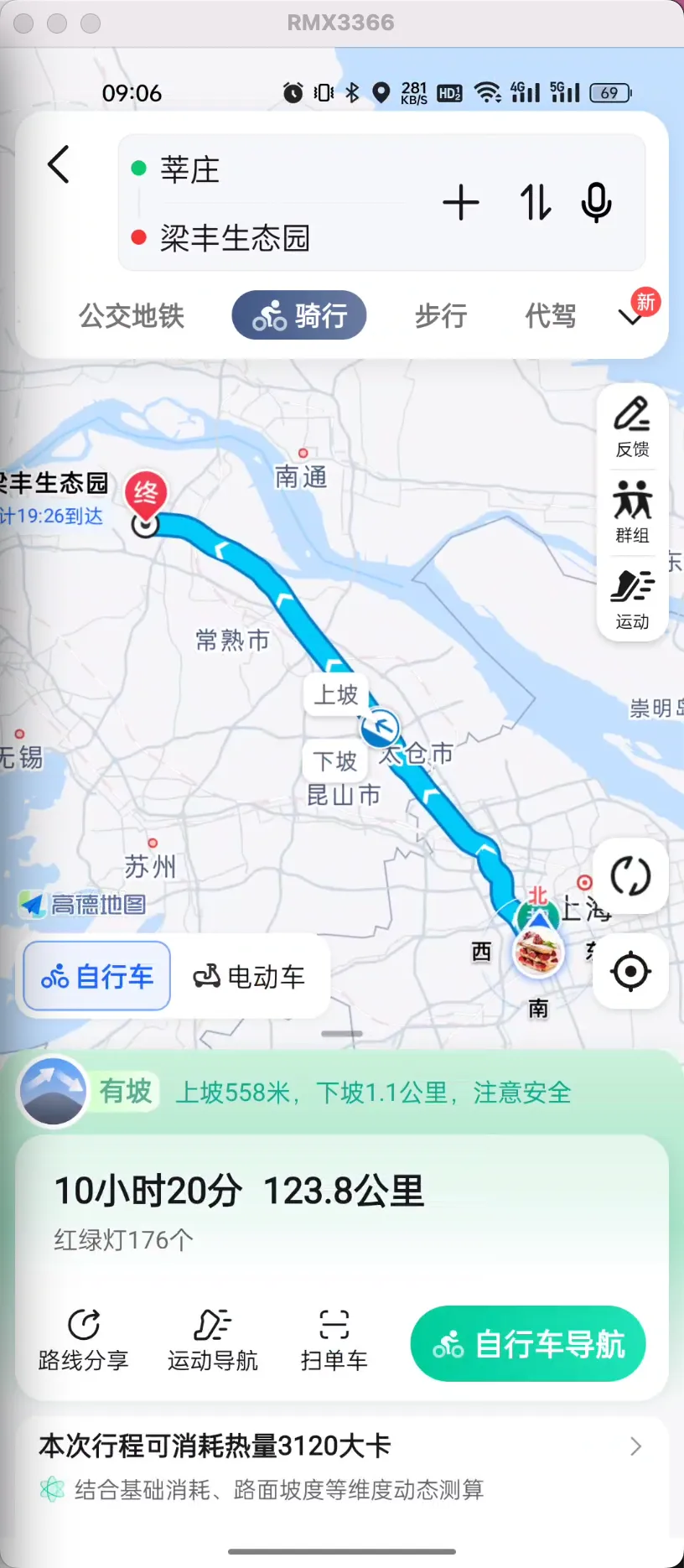The image size is (684, 1568).
Task: Expand more travel modes via the 新 chevron
Action: [633, 318]
